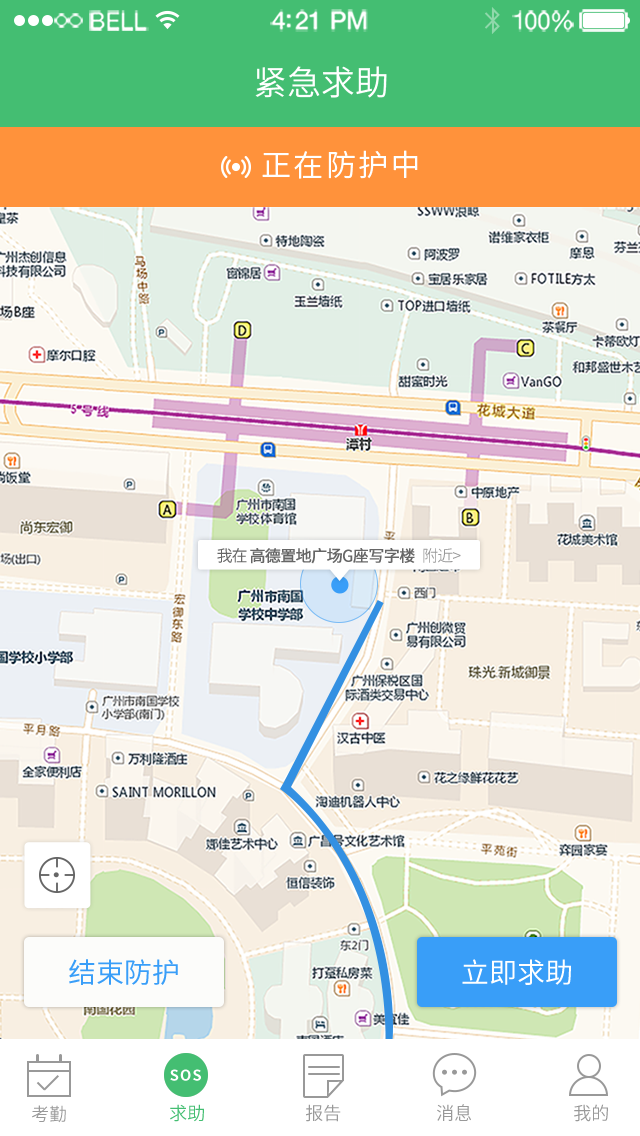640x1136 pixels.
Task: Switch to the 我的 profile tab
Action: pyautogui.click(x=590, y=1088)
